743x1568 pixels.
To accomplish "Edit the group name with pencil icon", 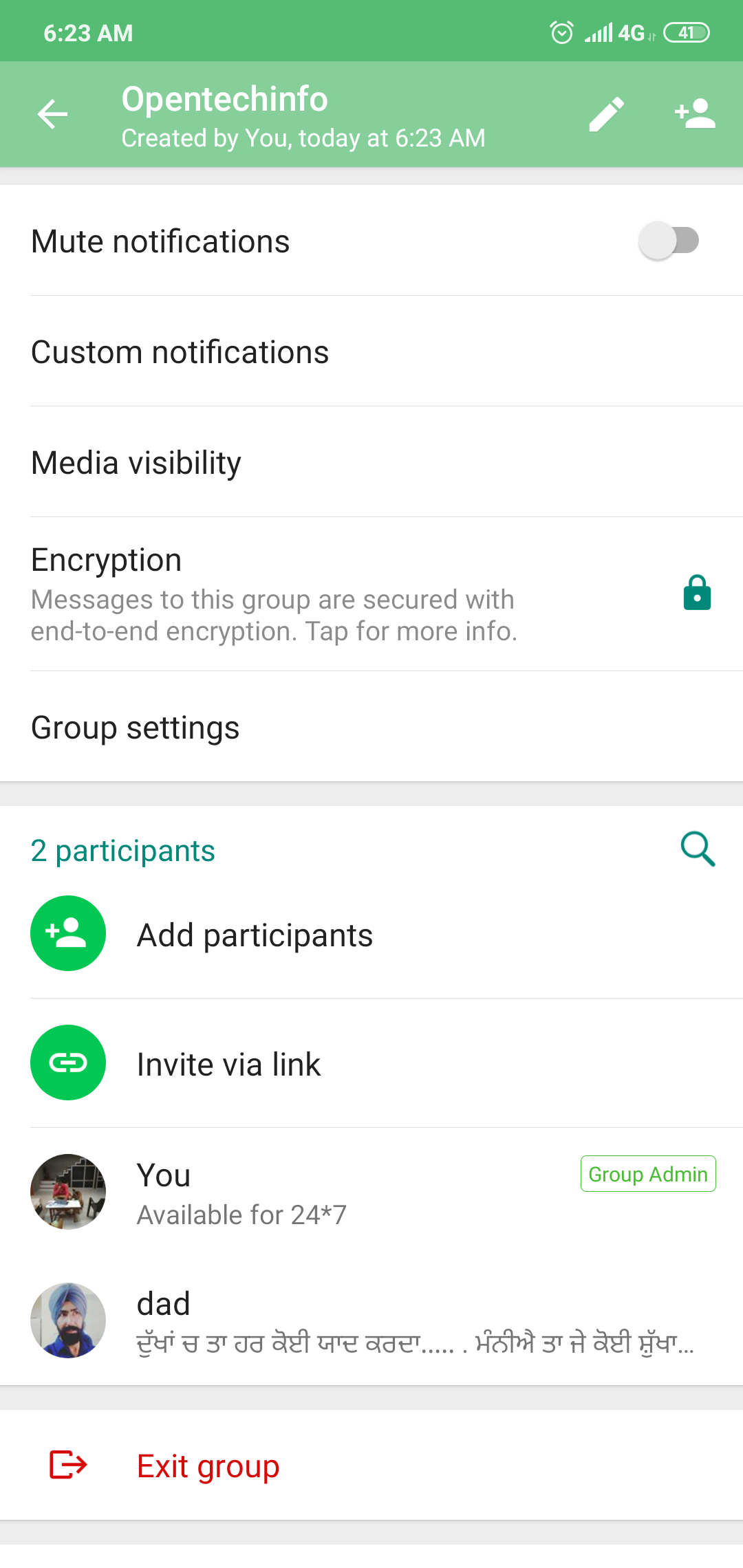I will [x=606, y=114].
